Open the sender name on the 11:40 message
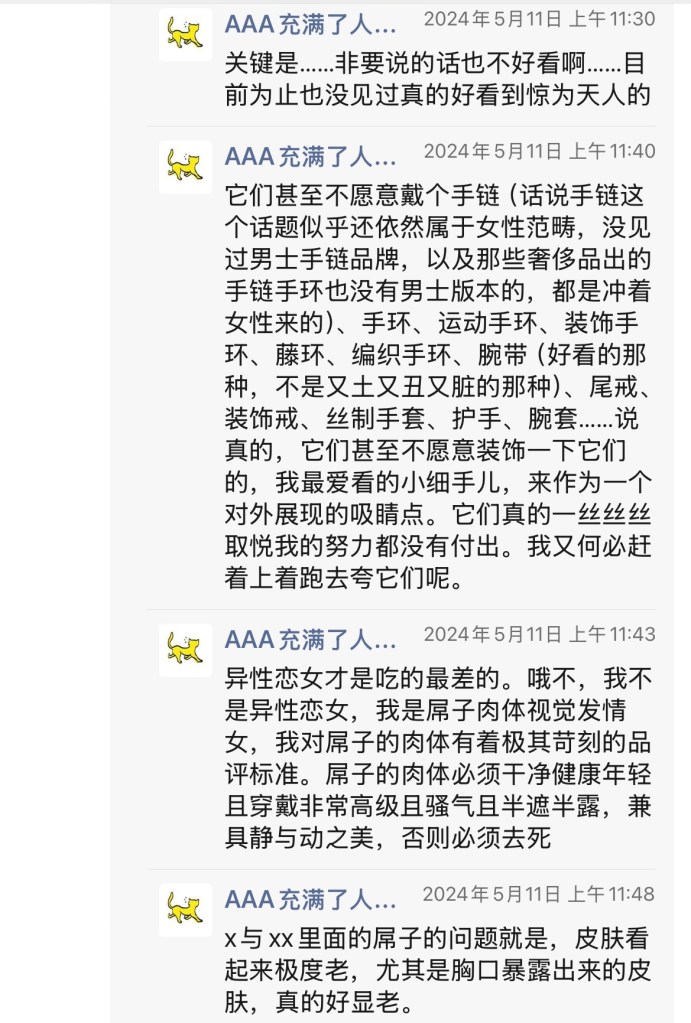 pos(310,156)
